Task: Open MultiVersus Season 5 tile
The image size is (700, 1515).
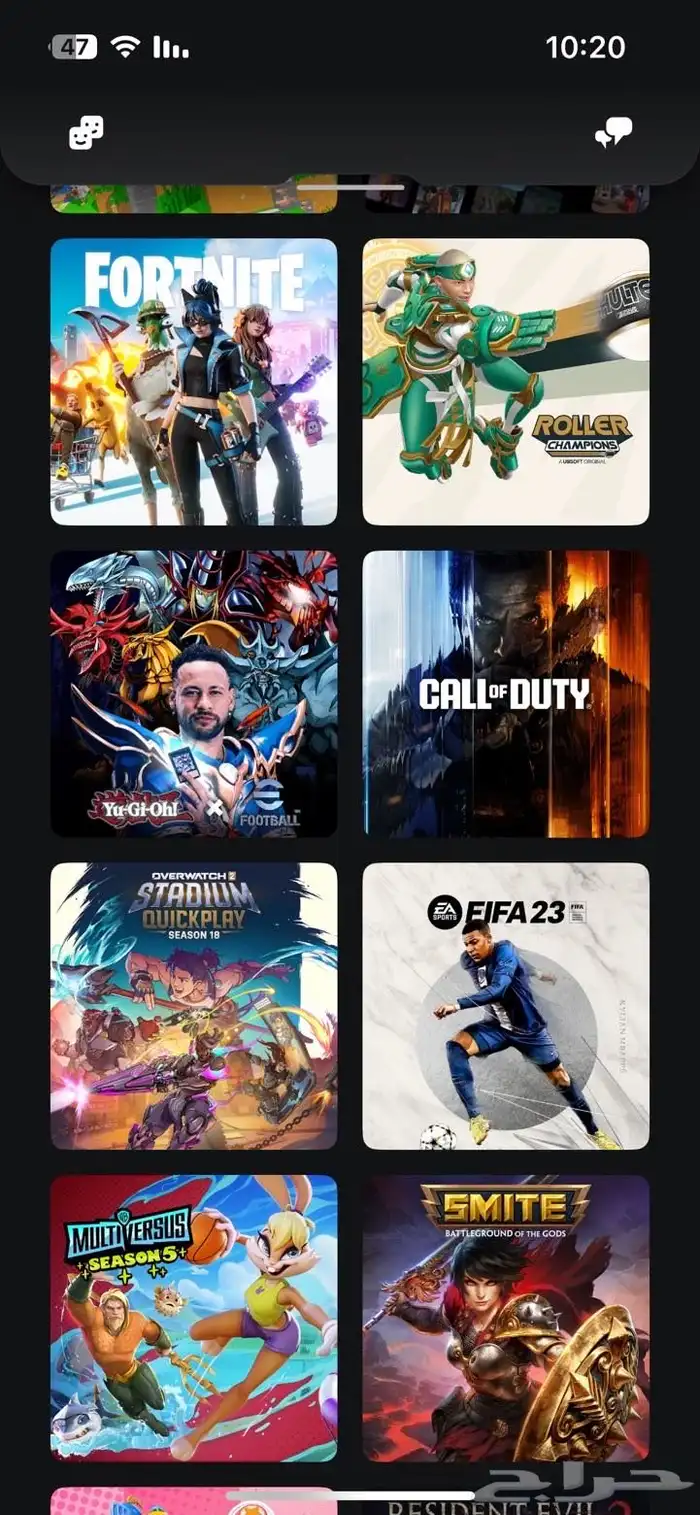Action: (194, 1318)
